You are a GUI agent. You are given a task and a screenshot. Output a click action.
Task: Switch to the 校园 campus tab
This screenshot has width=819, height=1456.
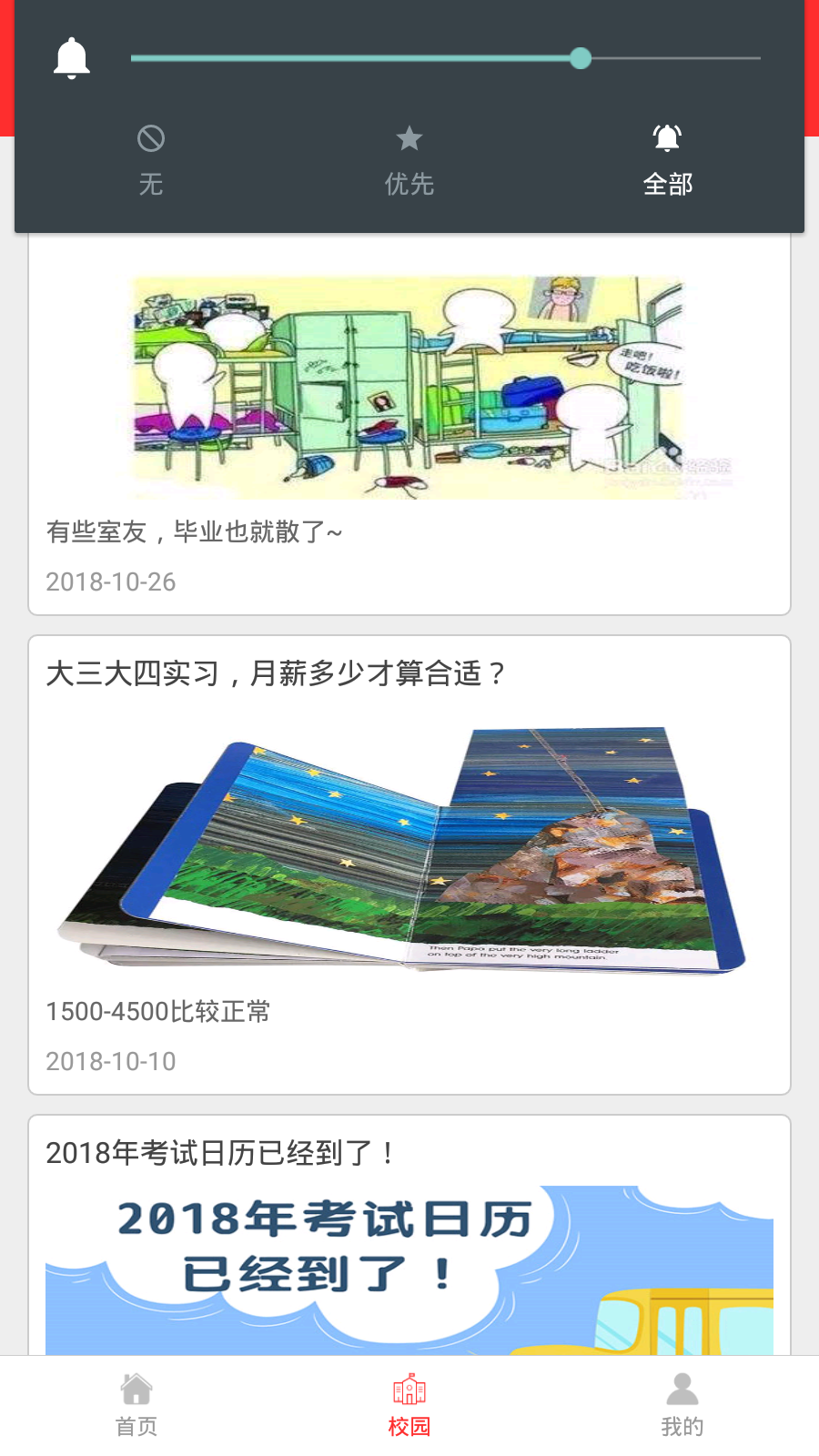(409, 1406)
